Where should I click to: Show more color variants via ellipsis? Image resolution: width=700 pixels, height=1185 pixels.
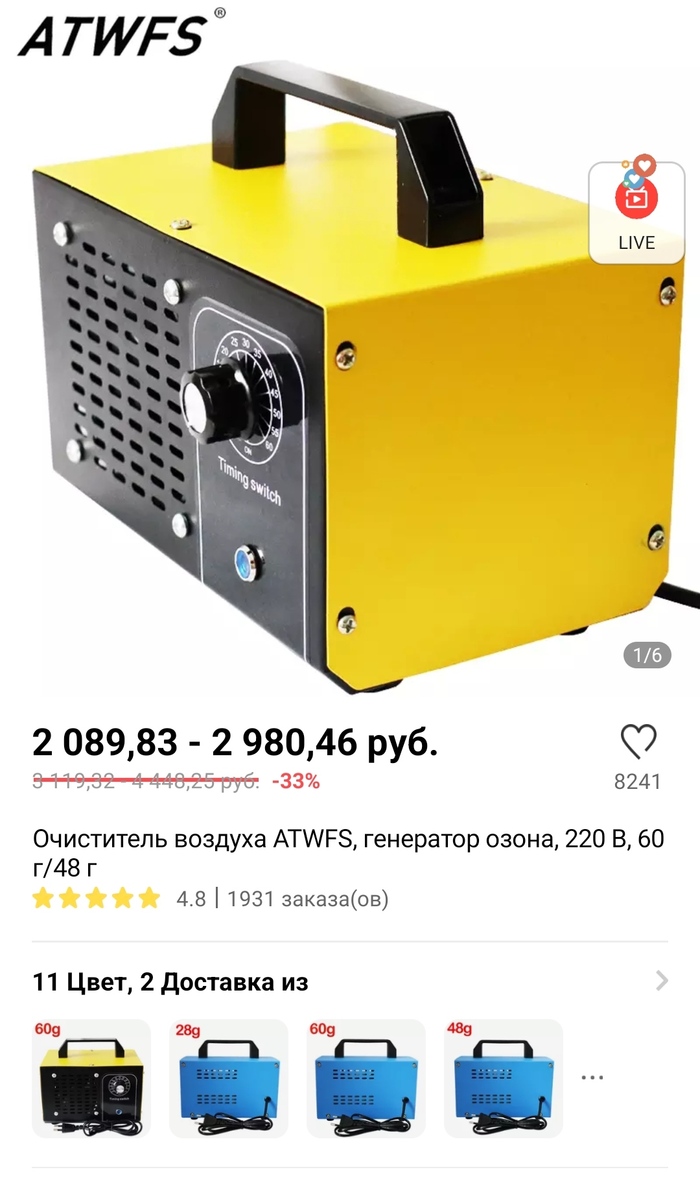[x=592, y=1078]
